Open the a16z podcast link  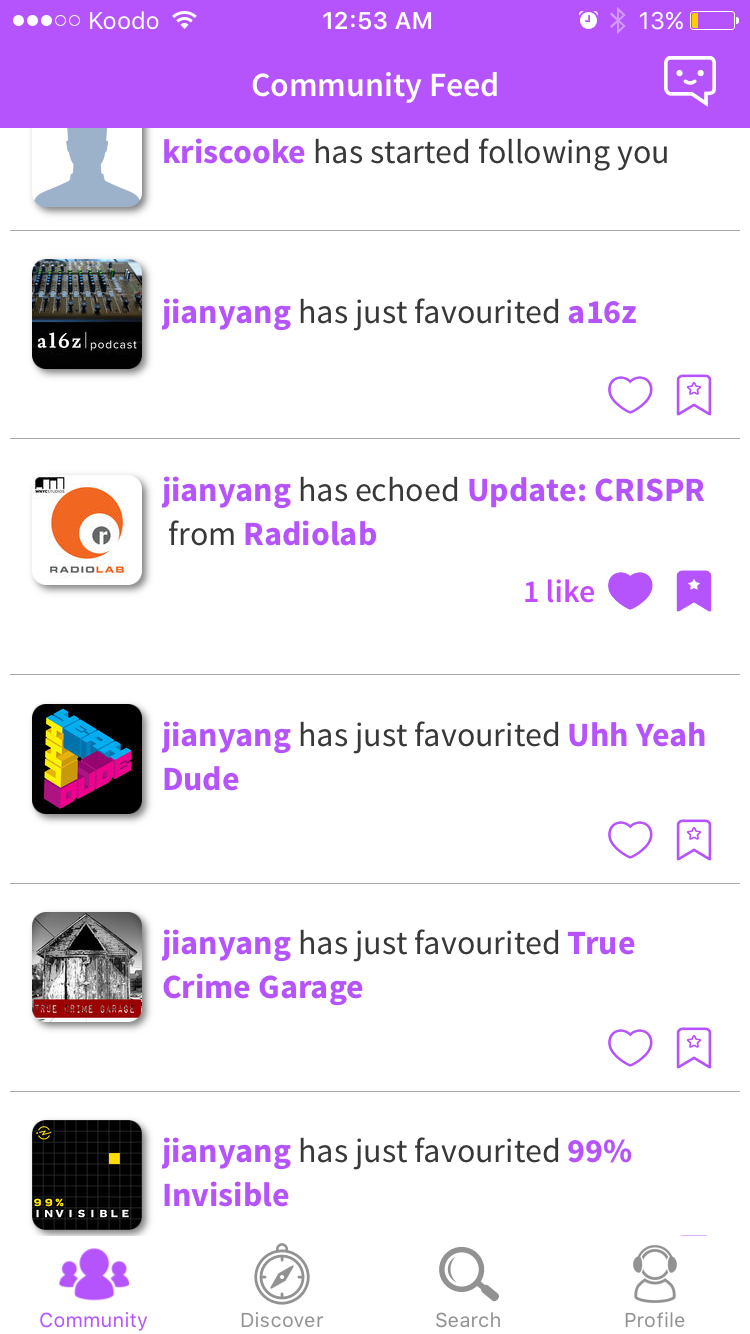pos(602,313)
